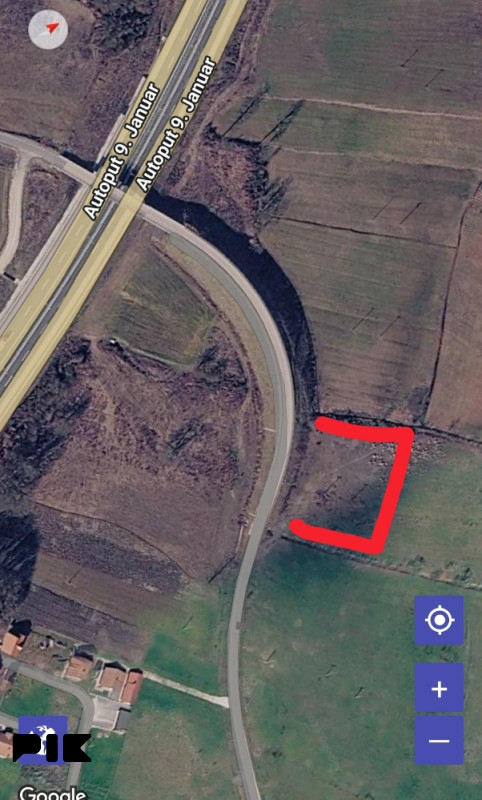Image resolution: width=482 pixels, height=800 pixels.
Task: Zoom out with the minus button
Action: (x=439, y=740)
